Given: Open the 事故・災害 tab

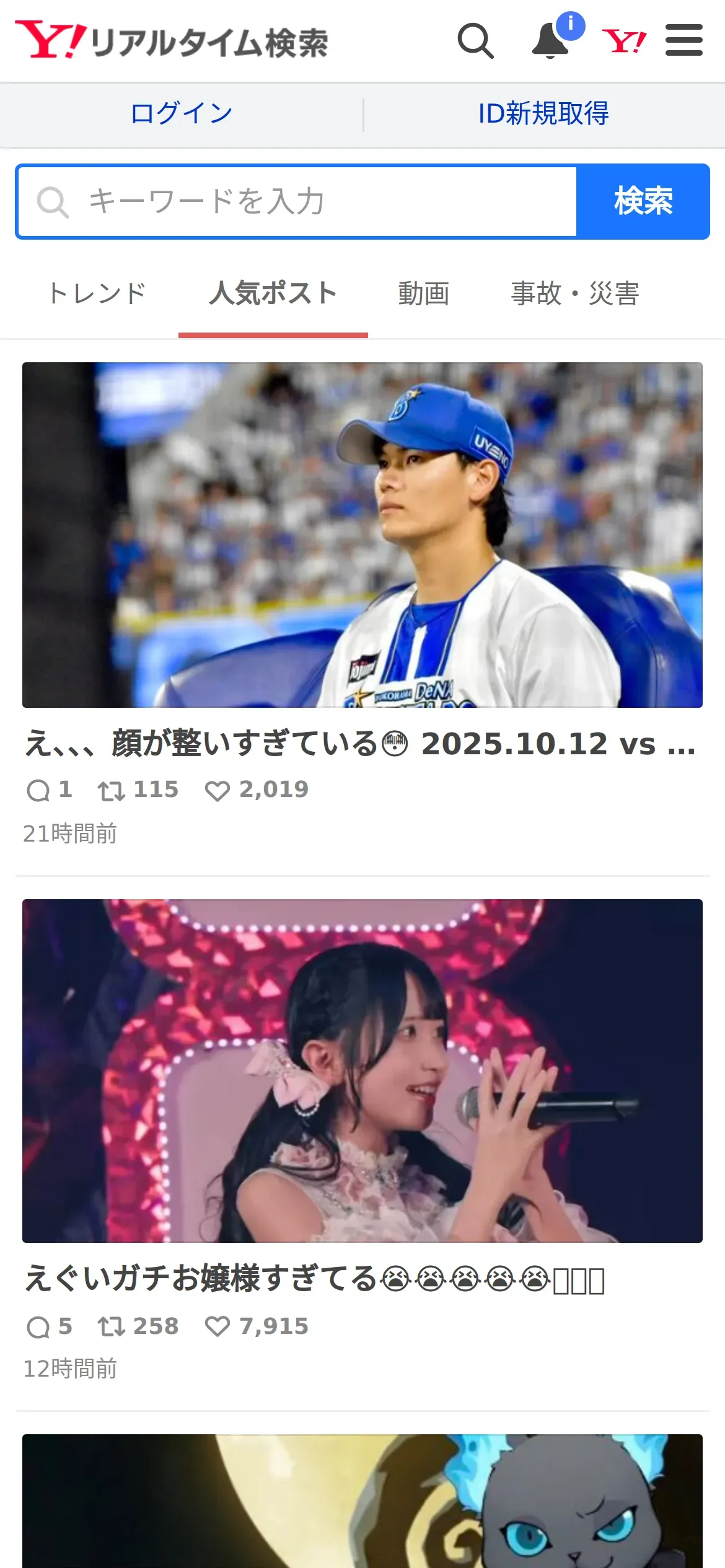Looking at the screenshot, I should click(x=574, y=294).
